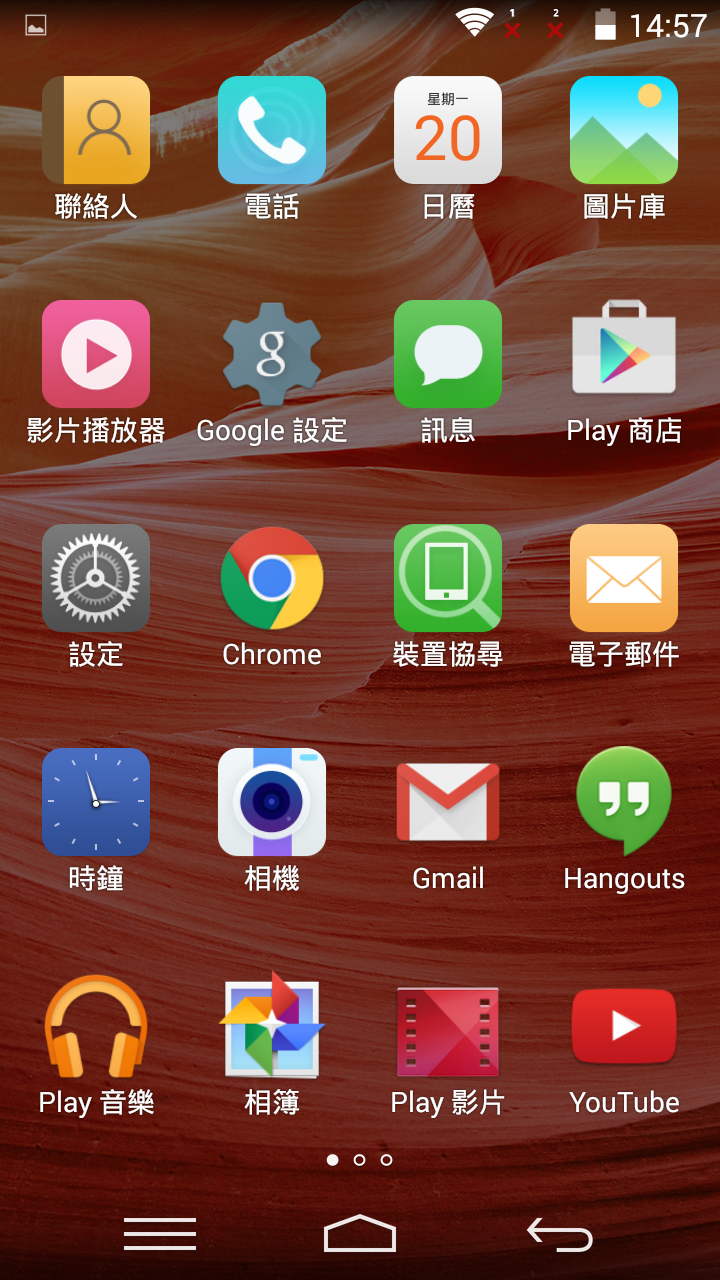Screen dimensions: 720x1280
Task: Launch the YouTube app
Action: (x=624, y=1027)
